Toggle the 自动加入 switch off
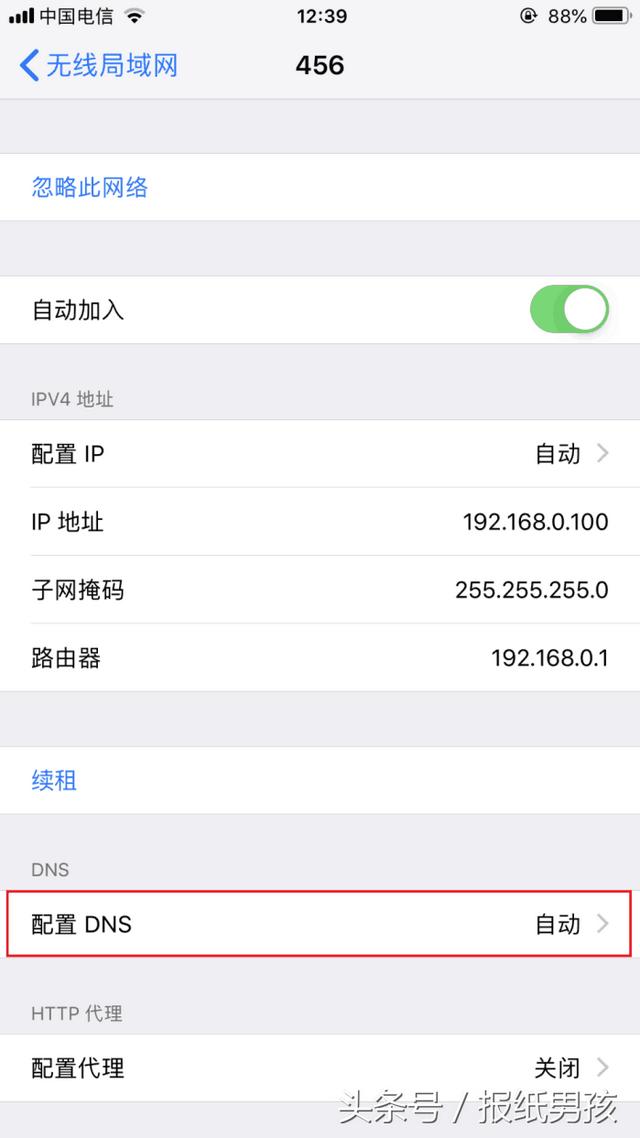The image size is (640, 1138). coord(570,309)
